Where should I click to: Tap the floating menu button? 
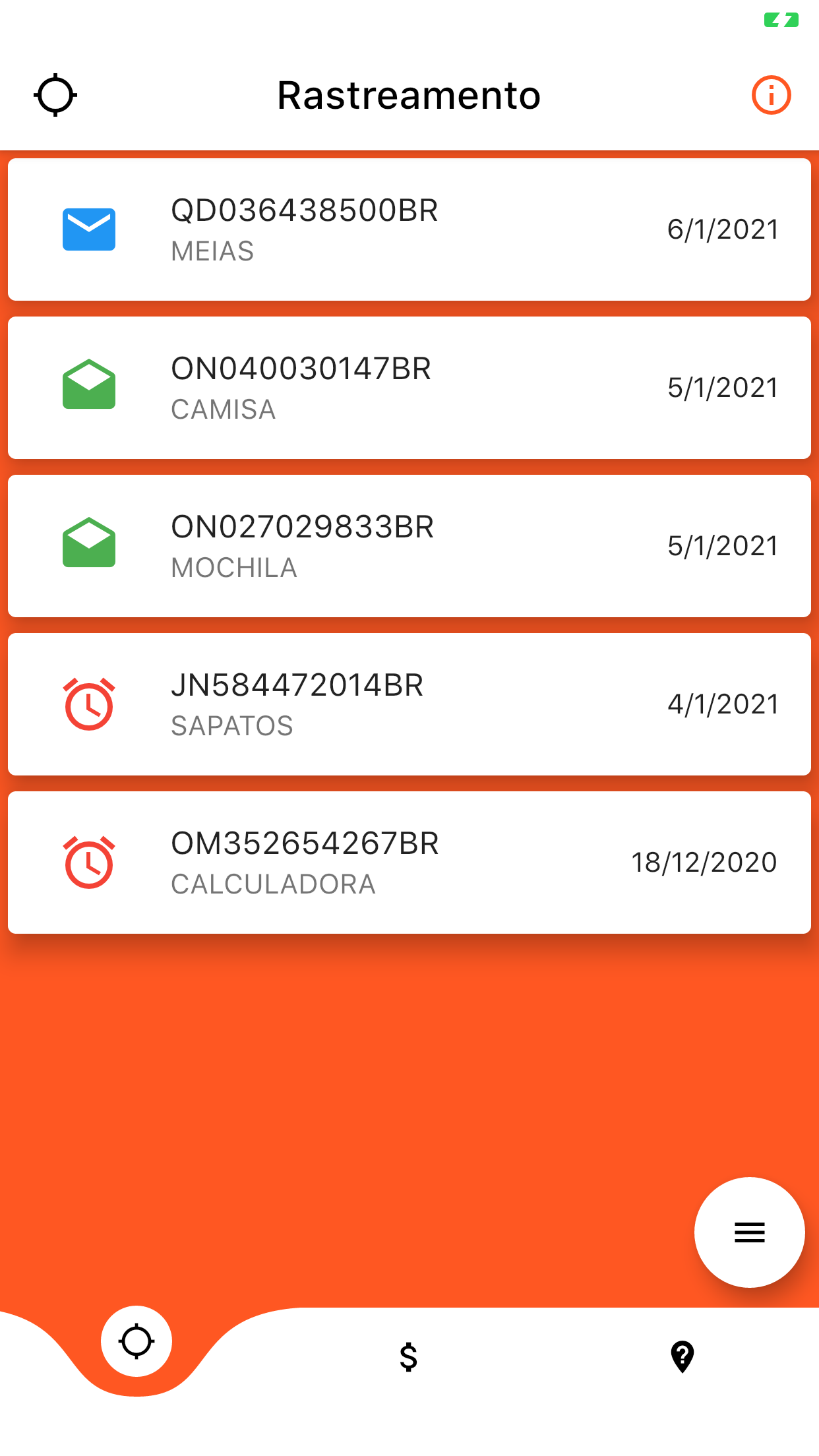coord(749,1232)
